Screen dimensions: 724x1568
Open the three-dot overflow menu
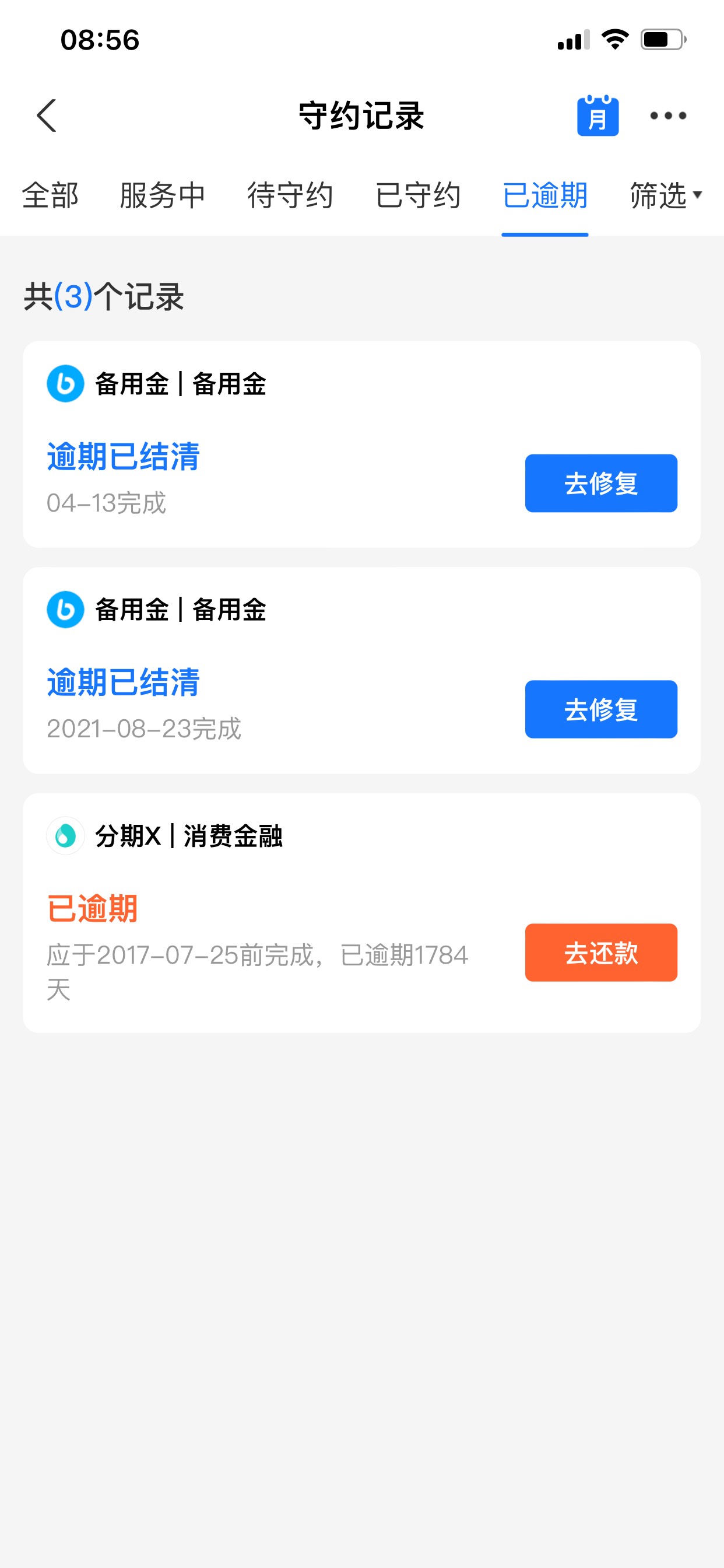coord(667,116)
